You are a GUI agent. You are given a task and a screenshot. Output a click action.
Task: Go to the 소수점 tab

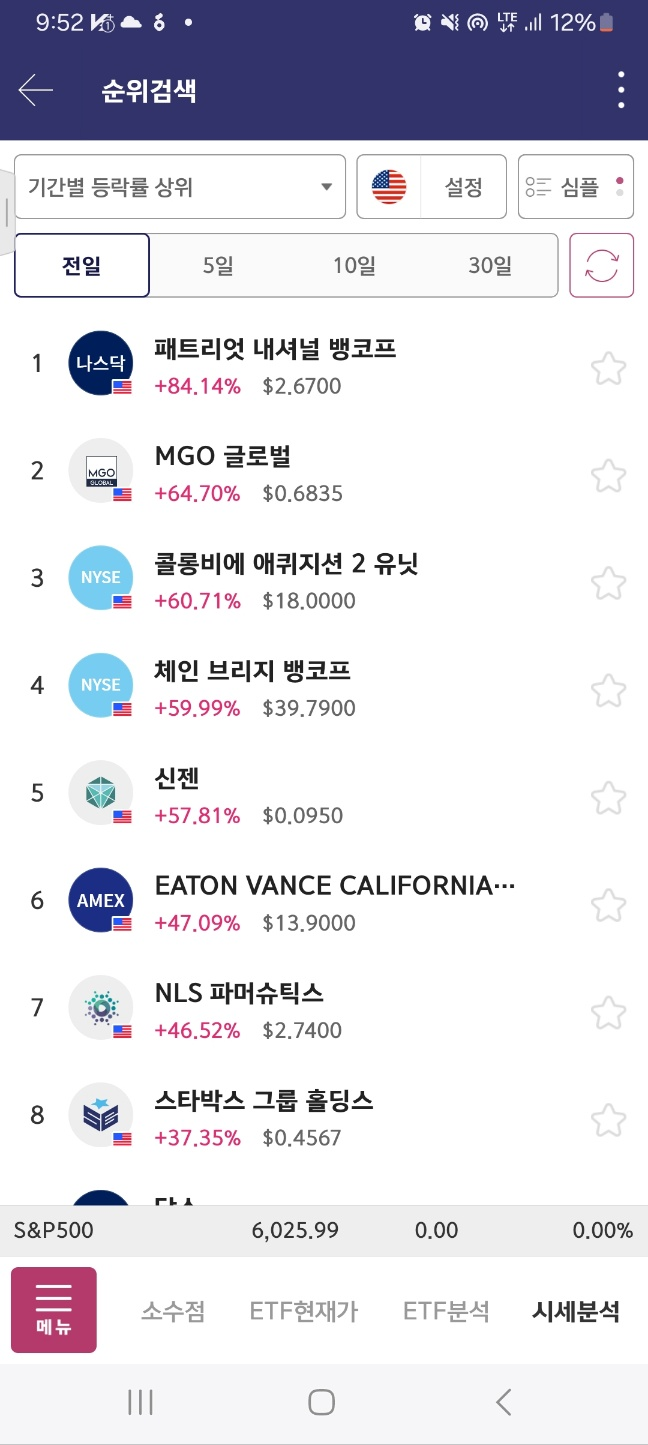coord(173,1311)
